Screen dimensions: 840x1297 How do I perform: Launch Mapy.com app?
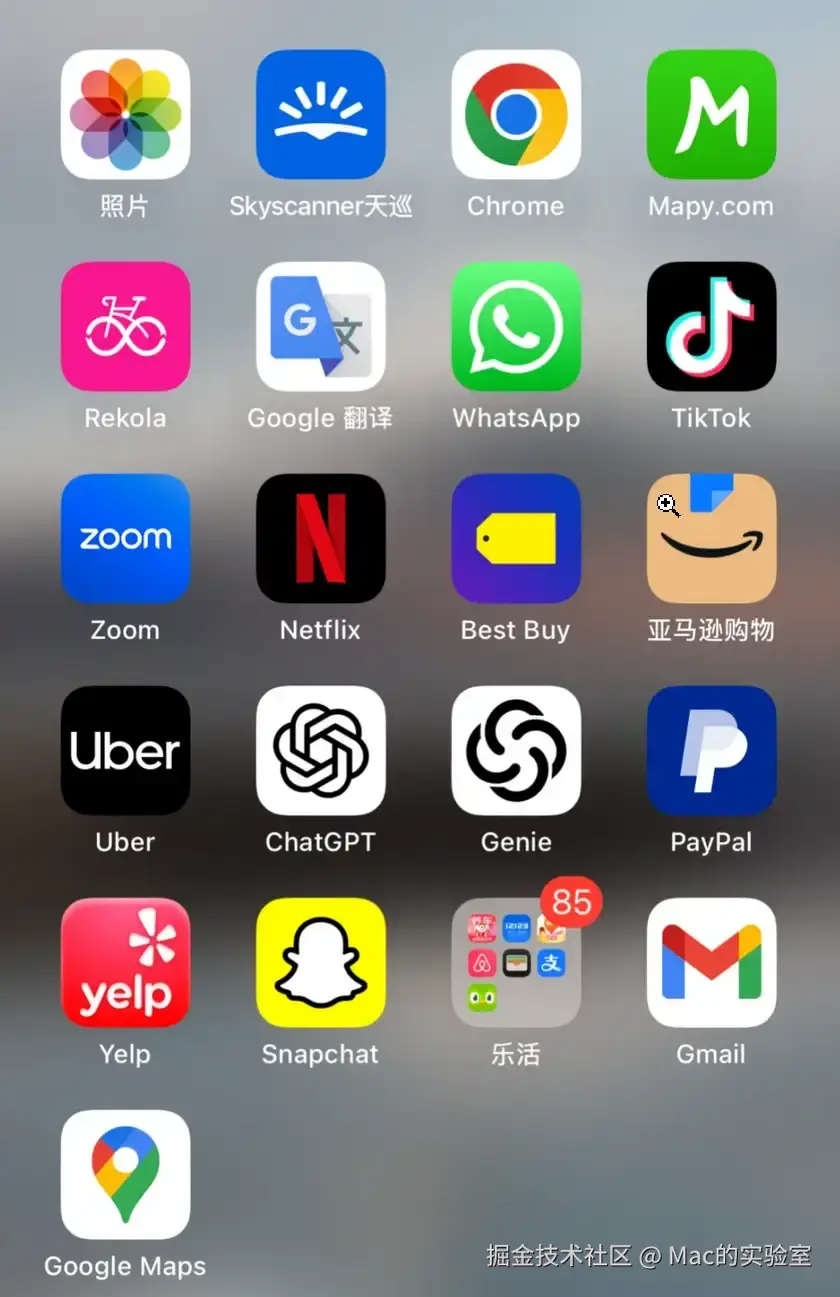click(x=711, y=114)
